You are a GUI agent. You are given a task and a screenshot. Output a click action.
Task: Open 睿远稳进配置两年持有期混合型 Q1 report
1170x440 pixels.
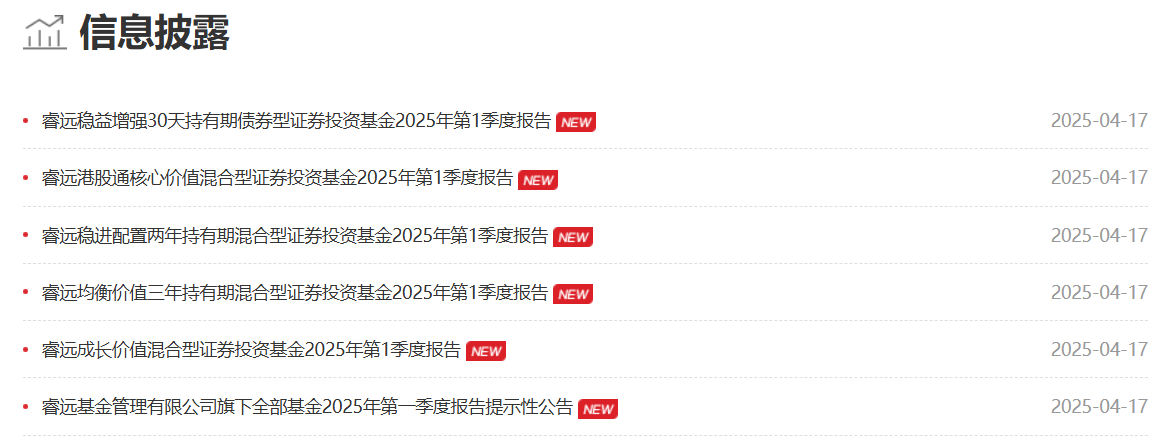(295, 236)
